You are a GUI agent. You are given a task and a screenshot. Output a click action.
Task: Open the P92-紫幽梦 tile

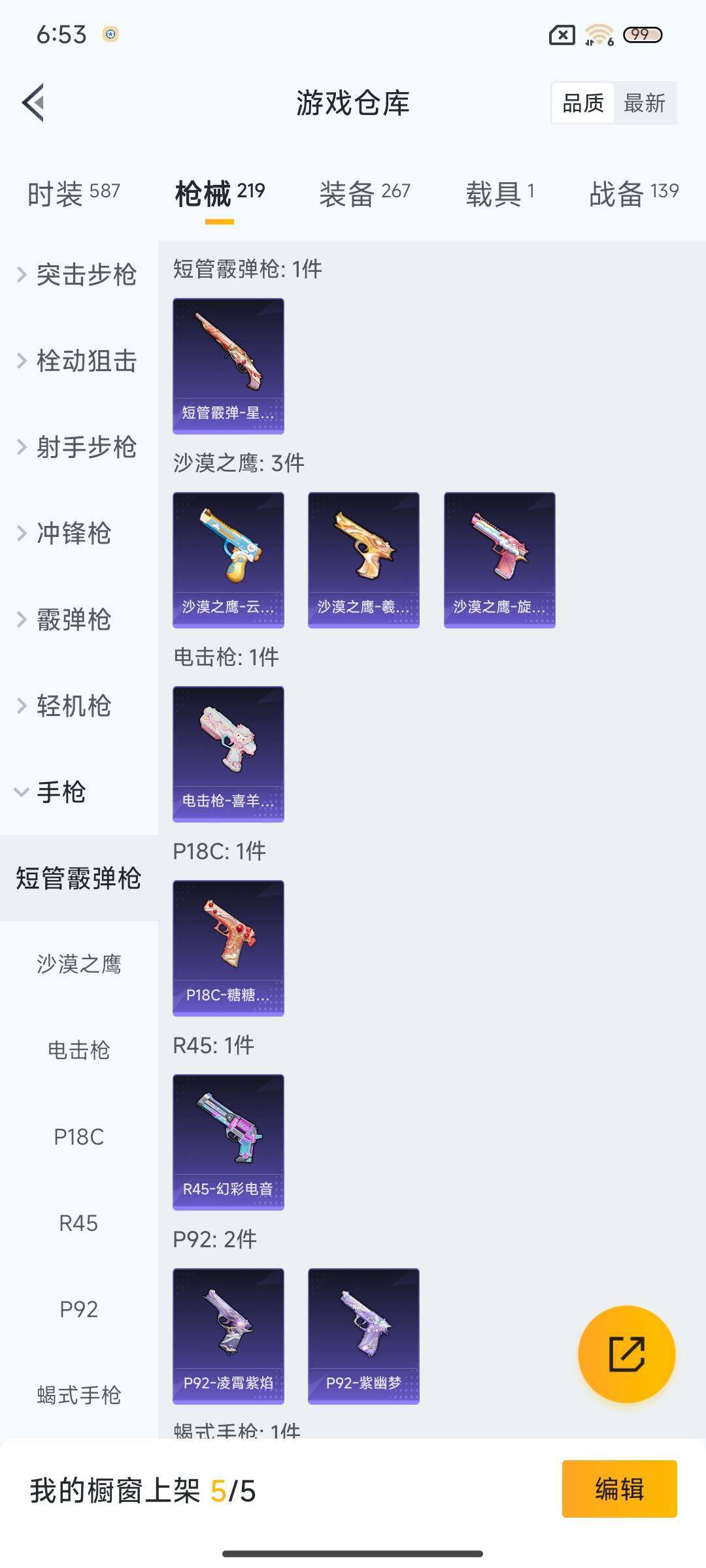tap(363, 1336)
